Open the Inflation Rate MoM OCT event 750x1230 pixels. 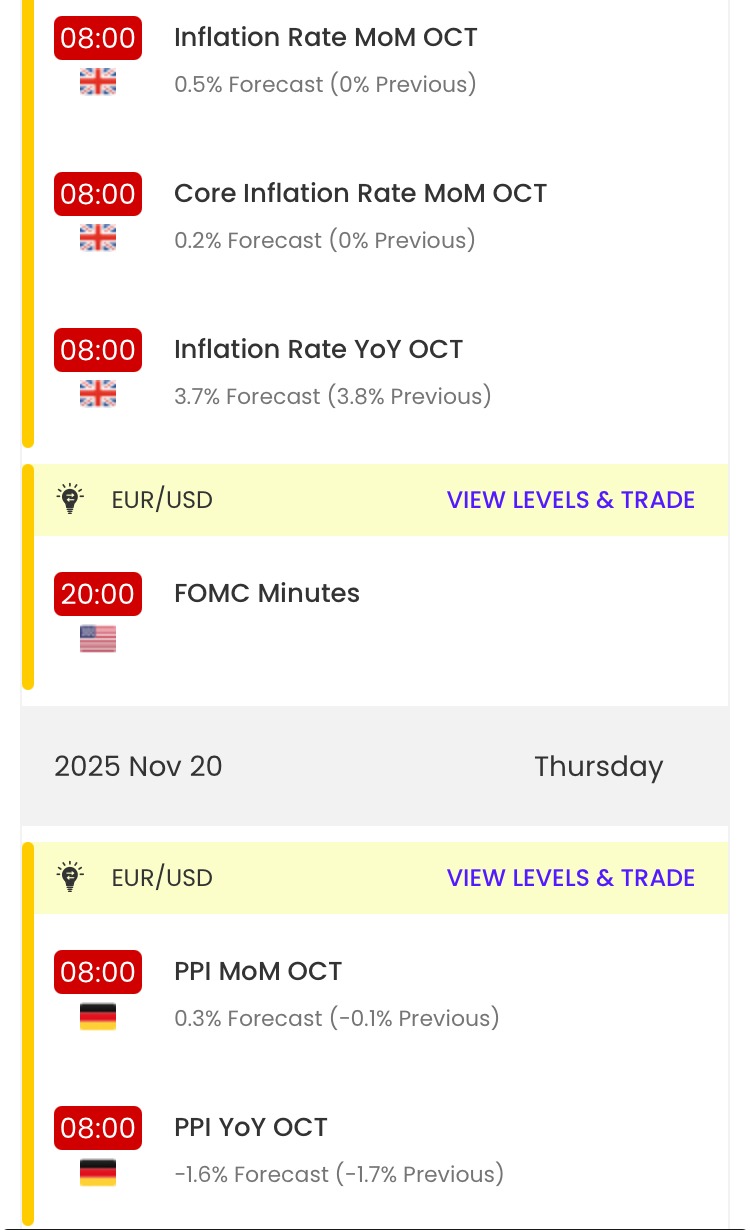tap(325, 38)
